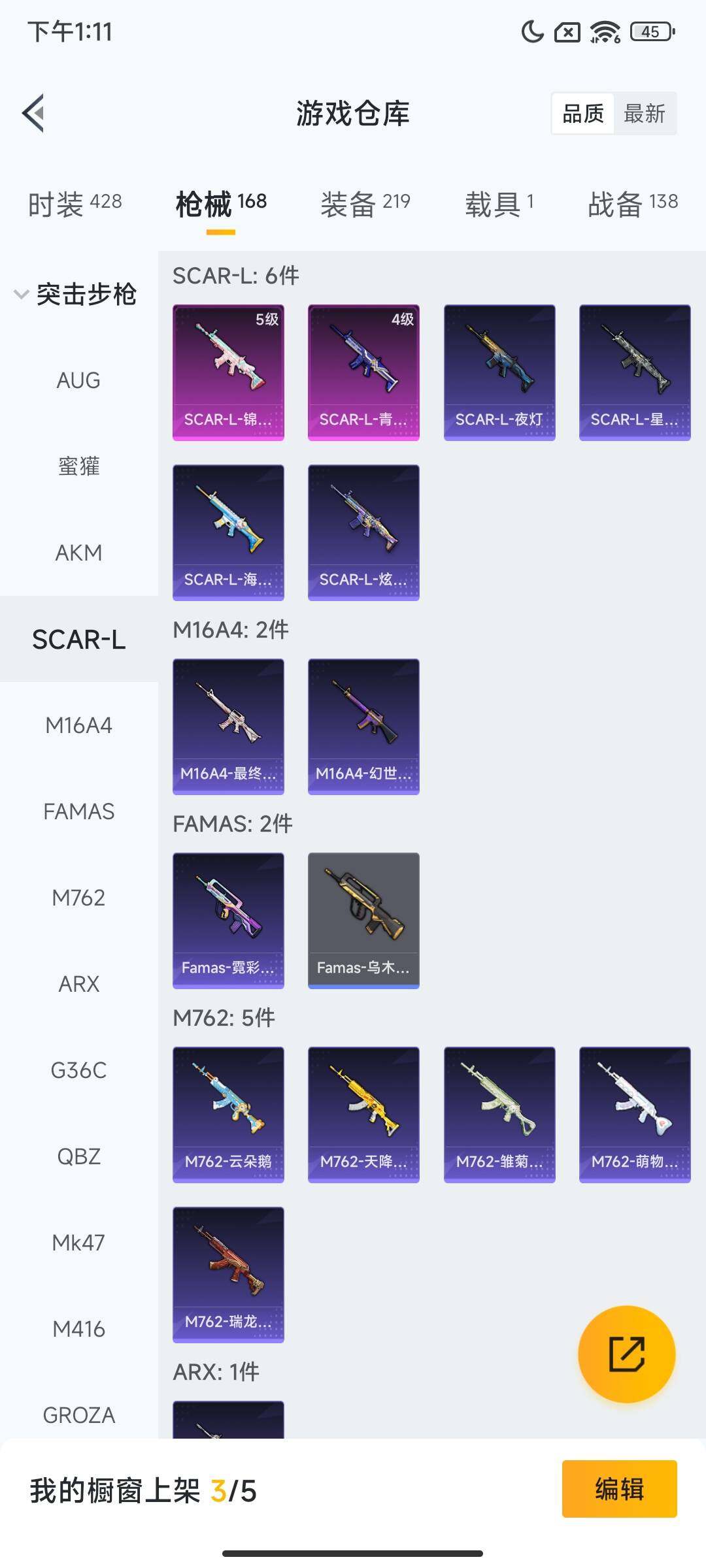Screen dimensions: 706x1568
Task: Go back from 游戏仓库
Action: pyautogui.click(x=34, y=113)
